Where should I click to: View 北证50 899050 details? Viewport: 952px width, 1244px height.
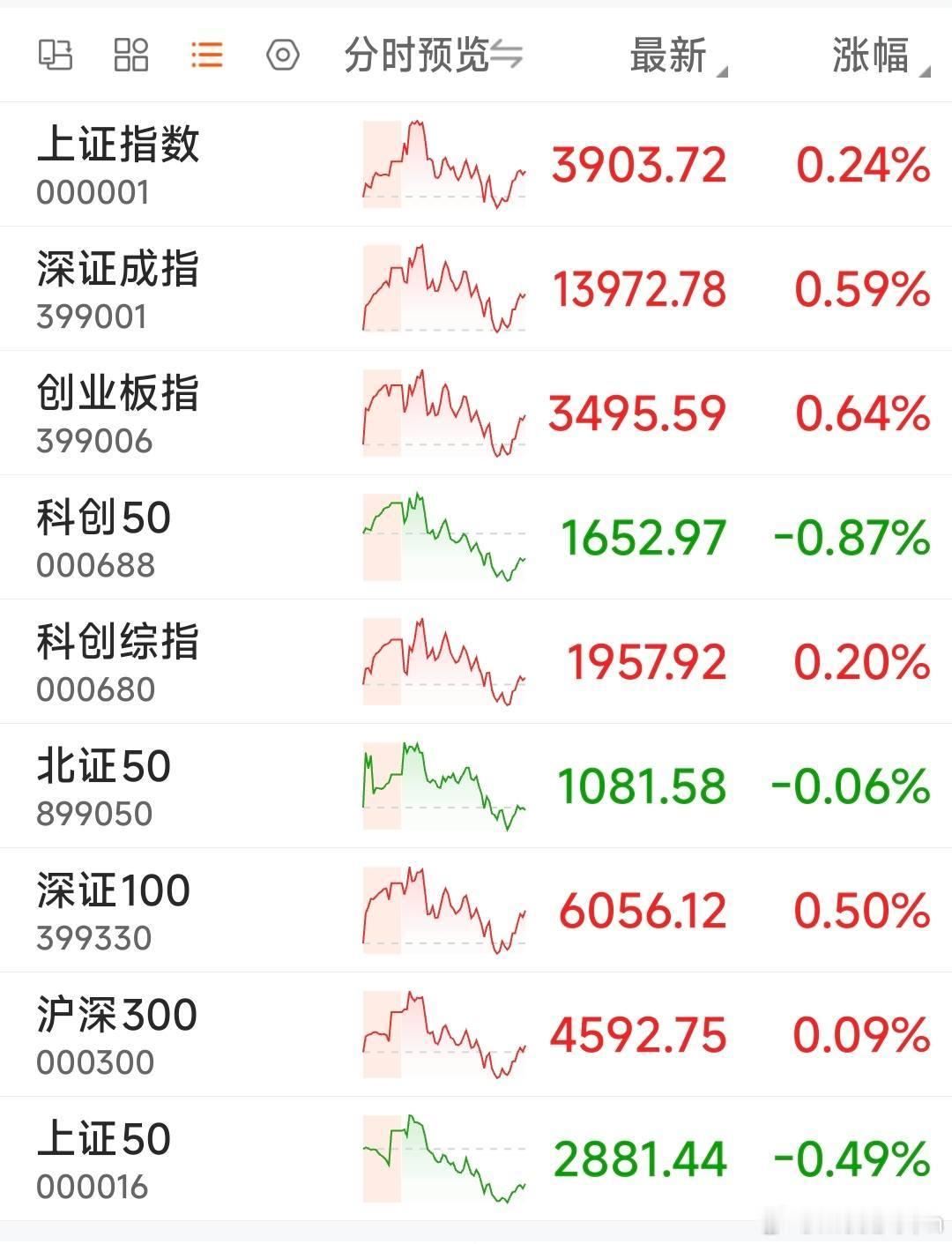tap(476, 786)
